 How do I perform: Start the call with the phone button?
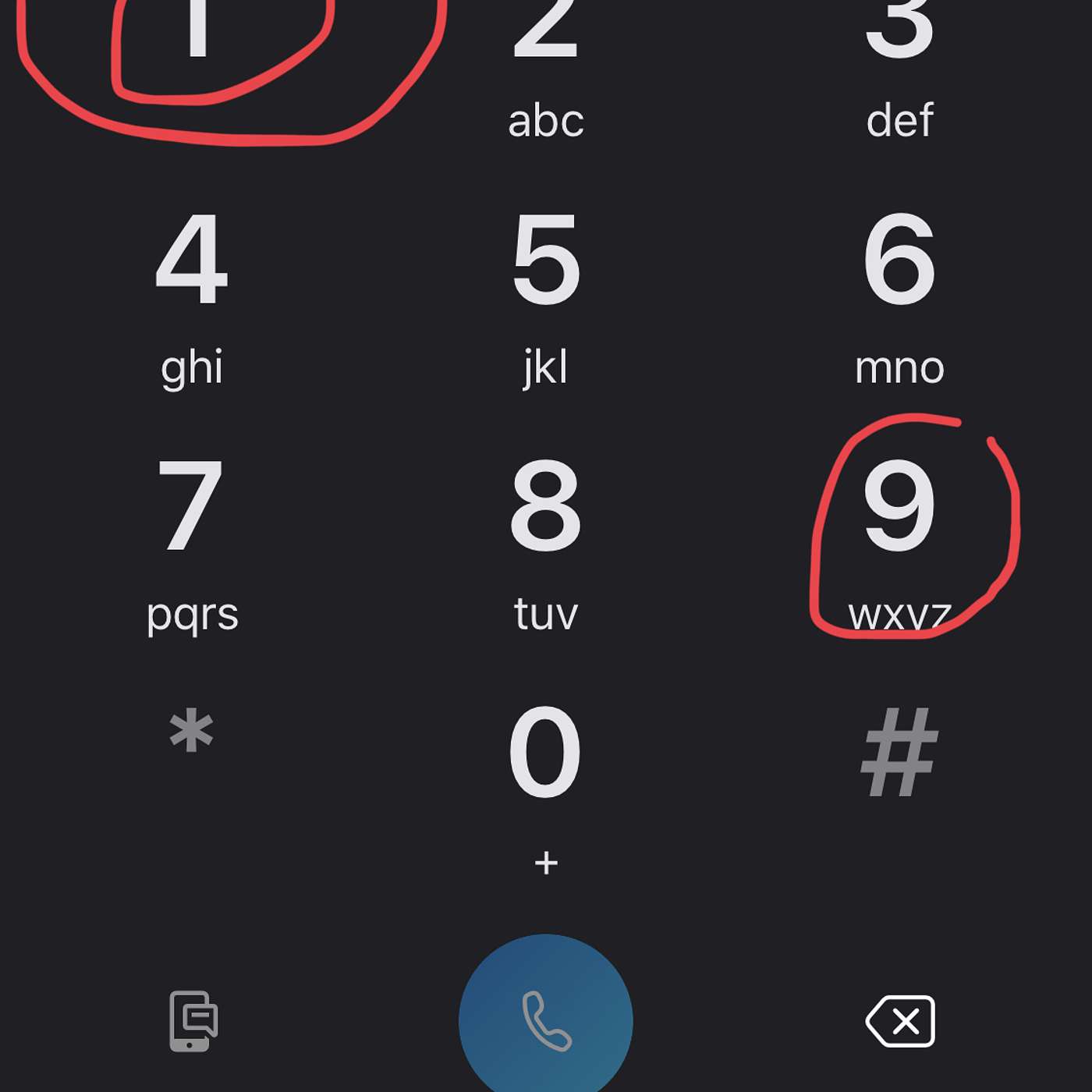coord(546,1020)
